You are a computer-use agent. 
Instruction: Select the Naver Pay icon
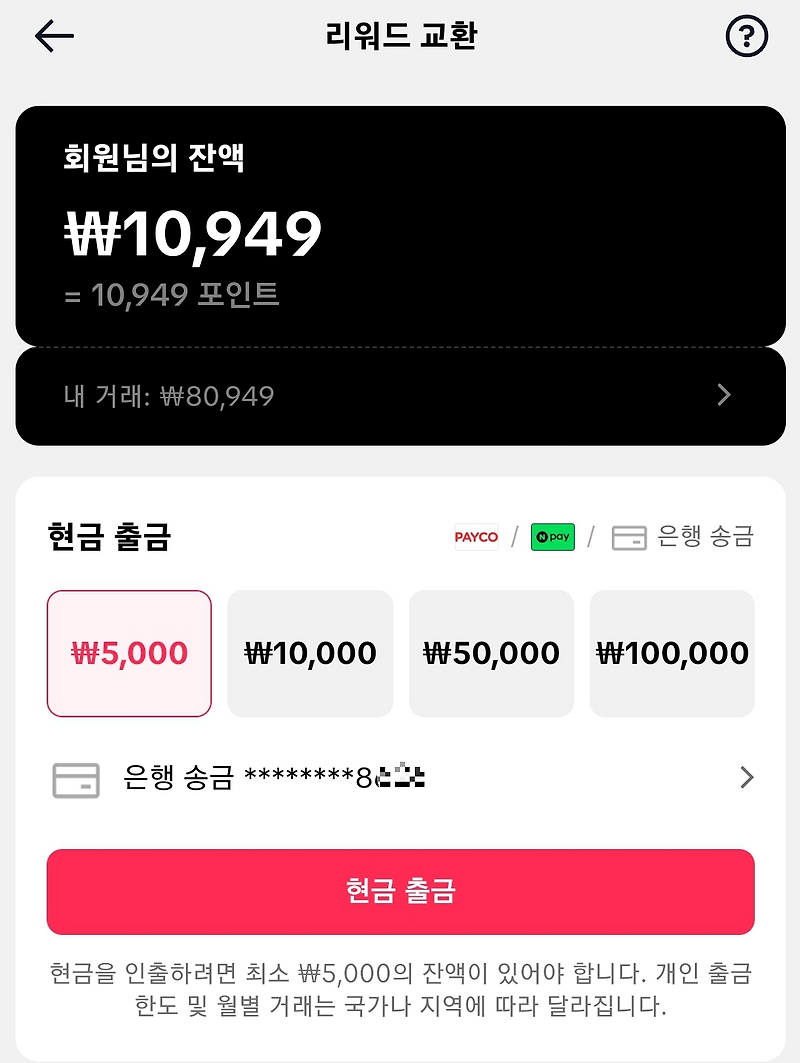click(552, 537)
